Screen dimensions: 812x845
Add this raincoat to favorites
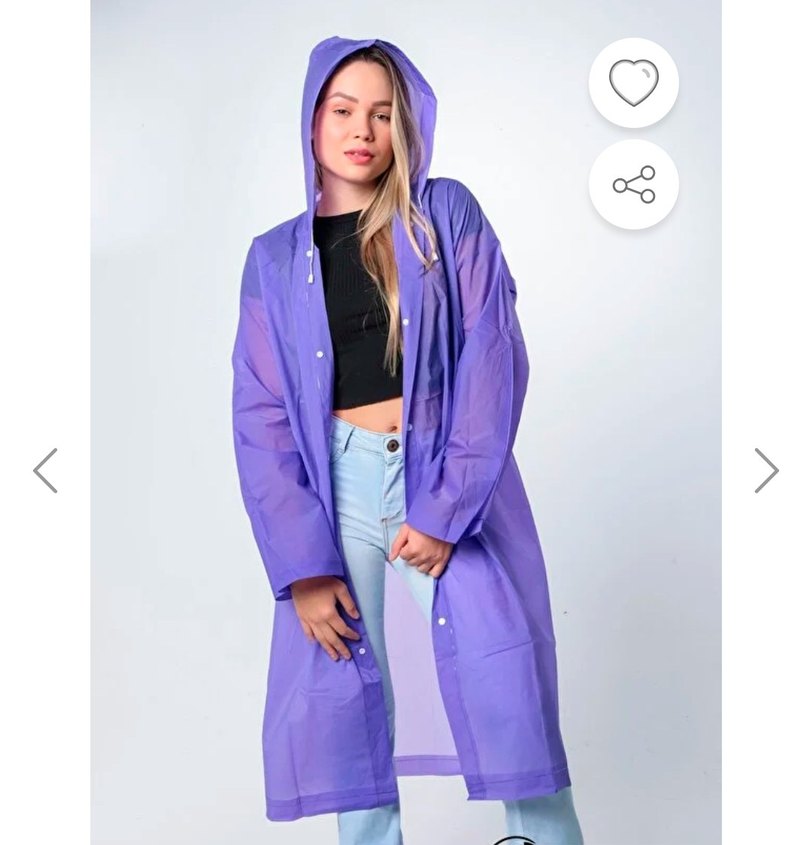pyautogui.click(x=633, y=83)
